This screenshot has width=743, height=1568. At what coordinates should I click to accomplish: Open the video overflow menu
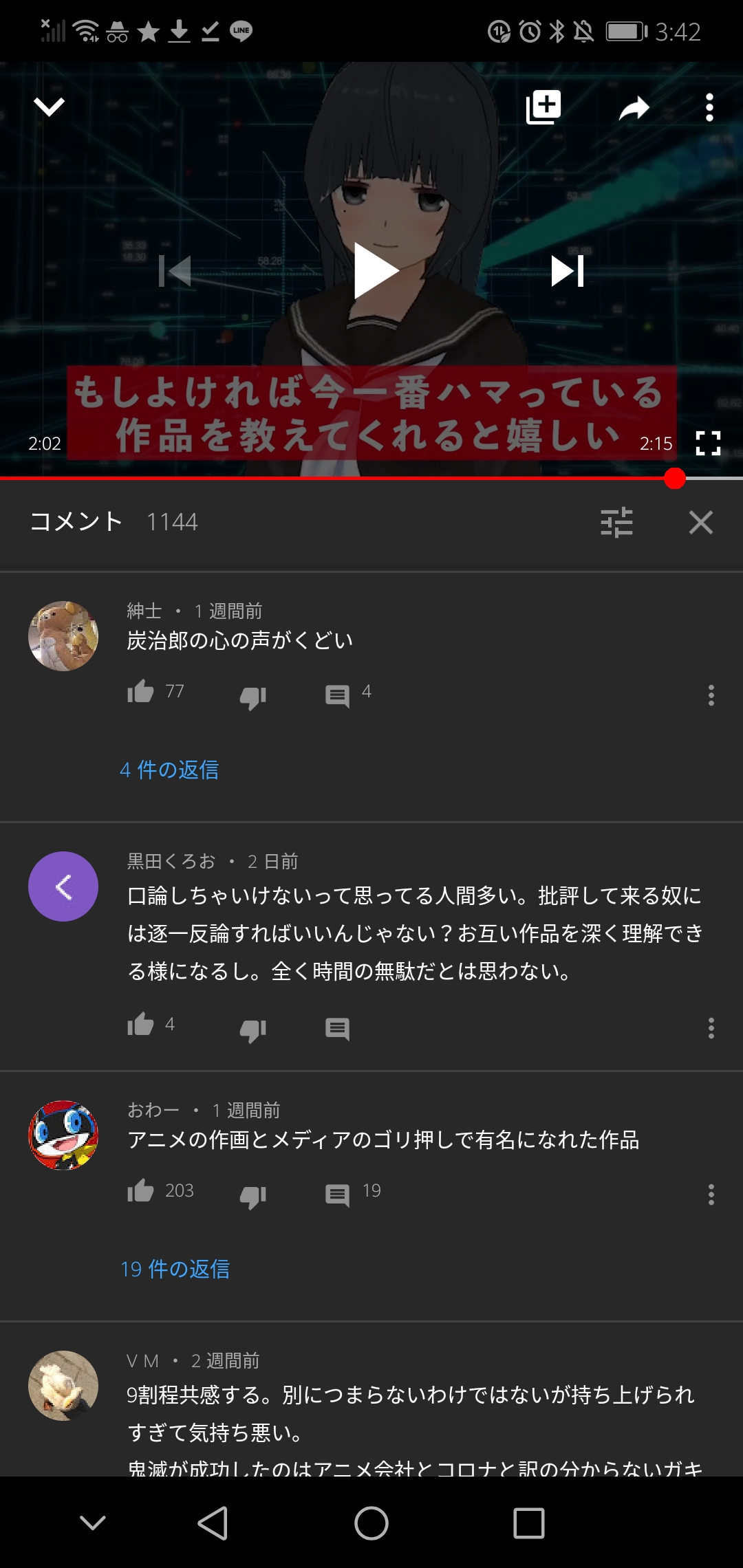tap(709, 108)
